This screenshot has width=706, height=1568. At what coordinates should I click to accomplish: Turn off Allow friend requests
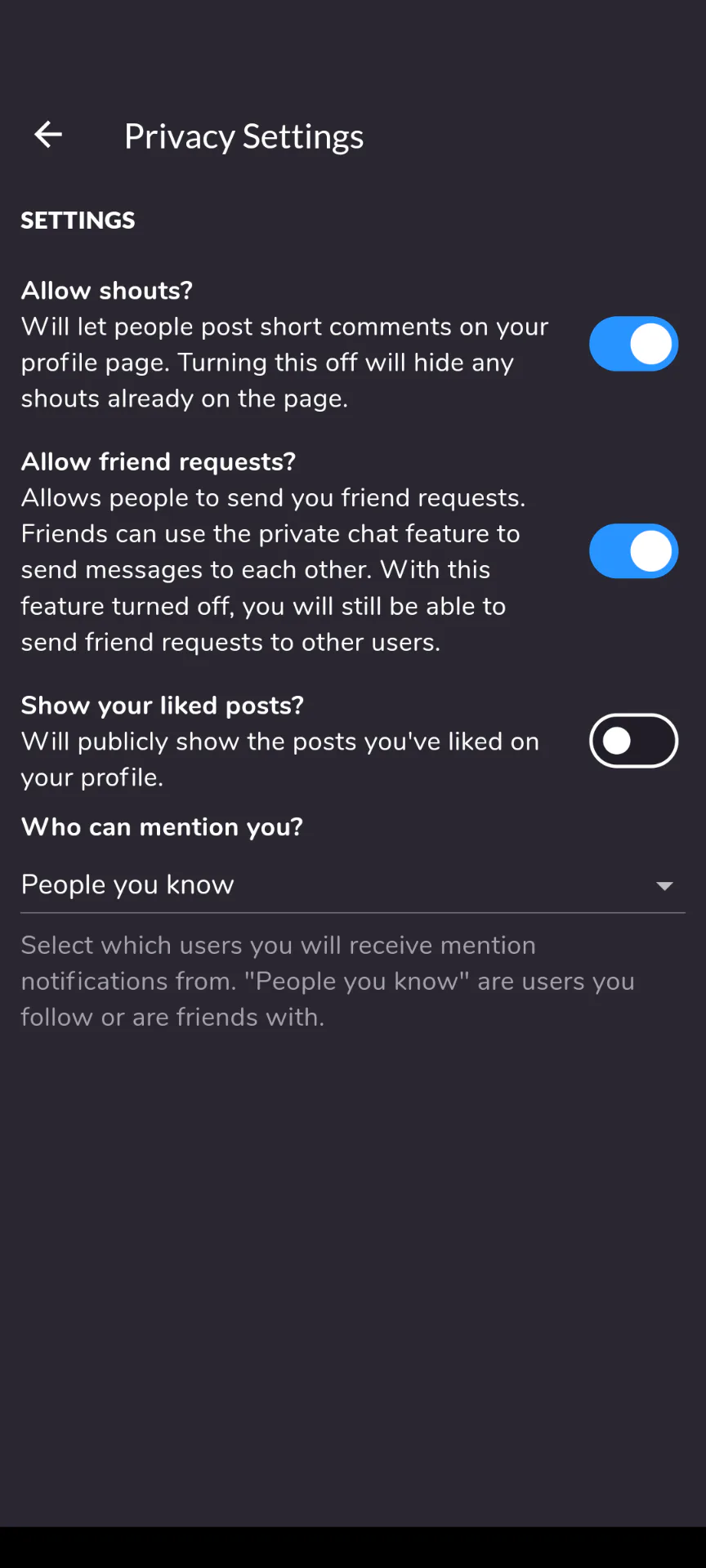[633, 551]
